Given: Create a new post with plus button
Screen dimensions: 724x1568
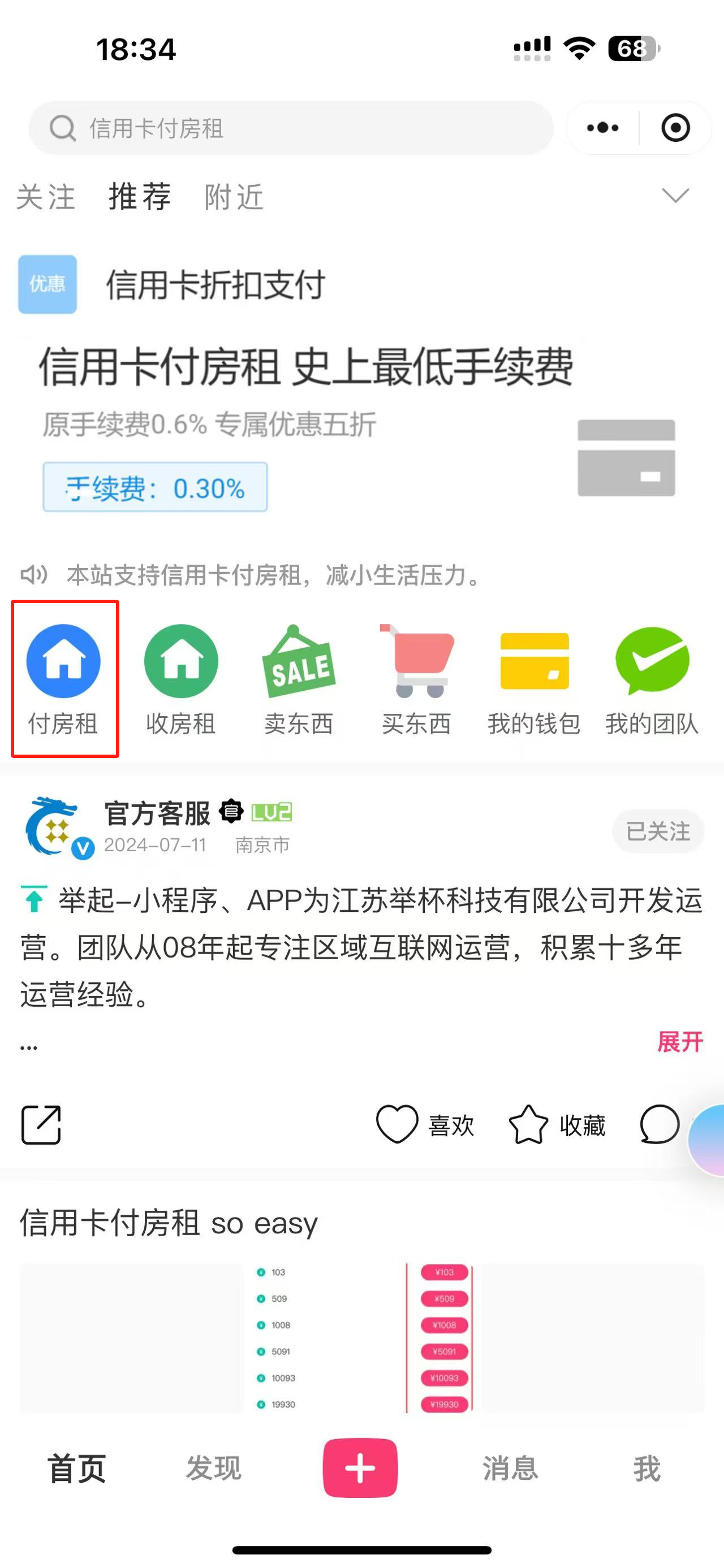Looking at the screenshot, I should click(x=360, y=1468).
